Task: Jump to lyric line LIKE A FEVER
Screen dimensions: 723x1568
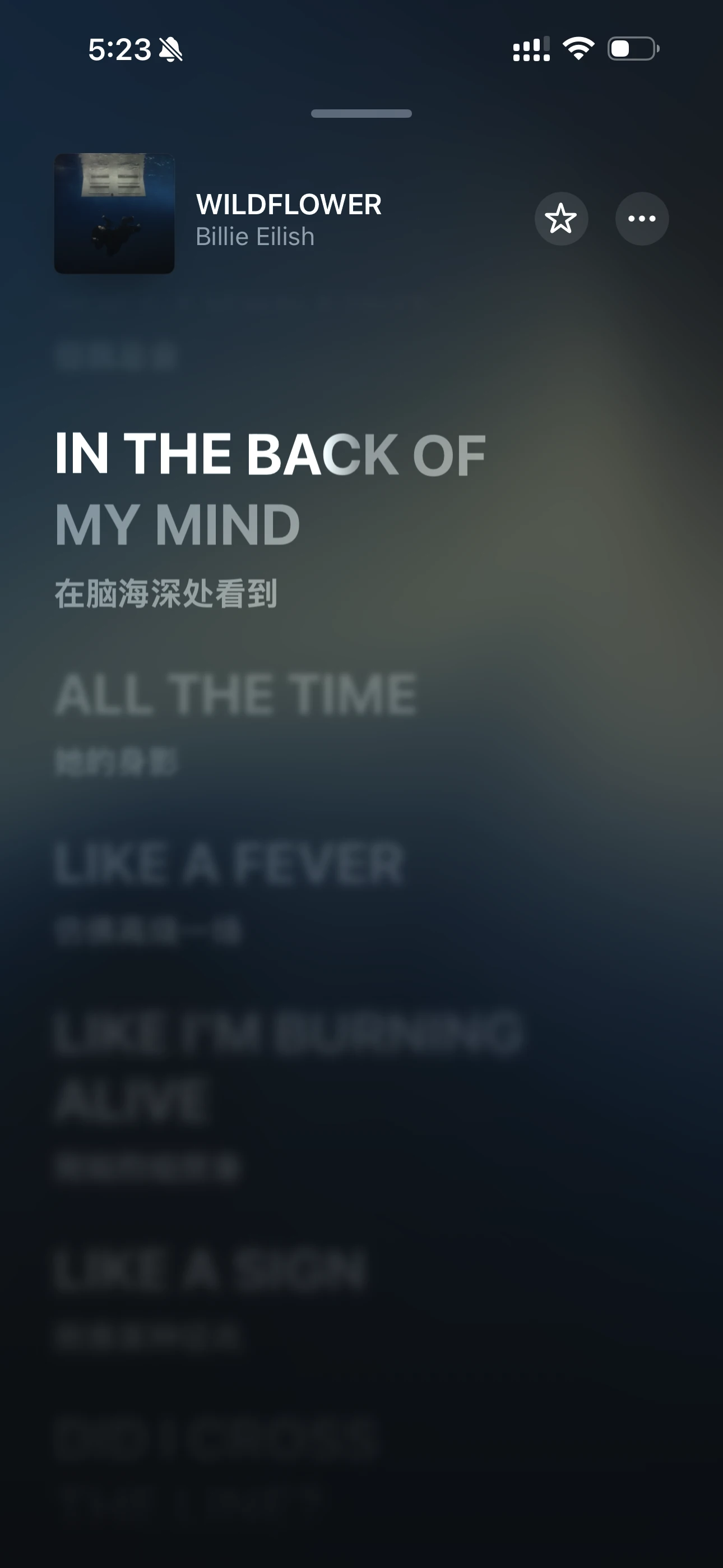Action: pyautogui.click(x=229, y=864)
